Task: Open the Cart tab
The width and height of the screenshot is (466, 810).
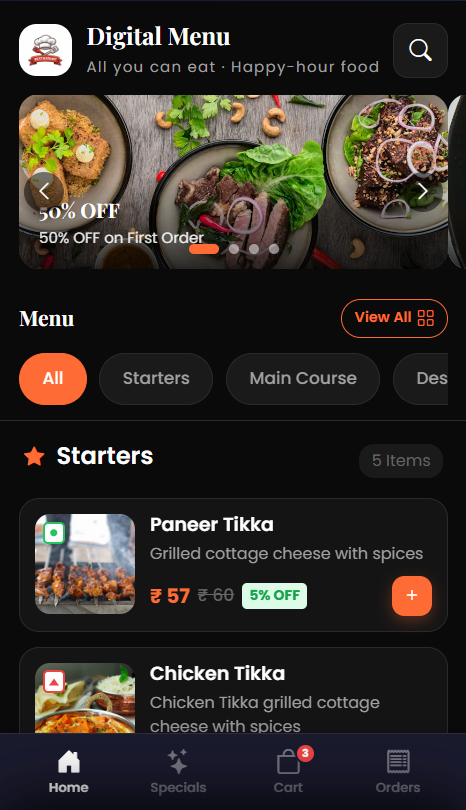Action: [288, 772]
